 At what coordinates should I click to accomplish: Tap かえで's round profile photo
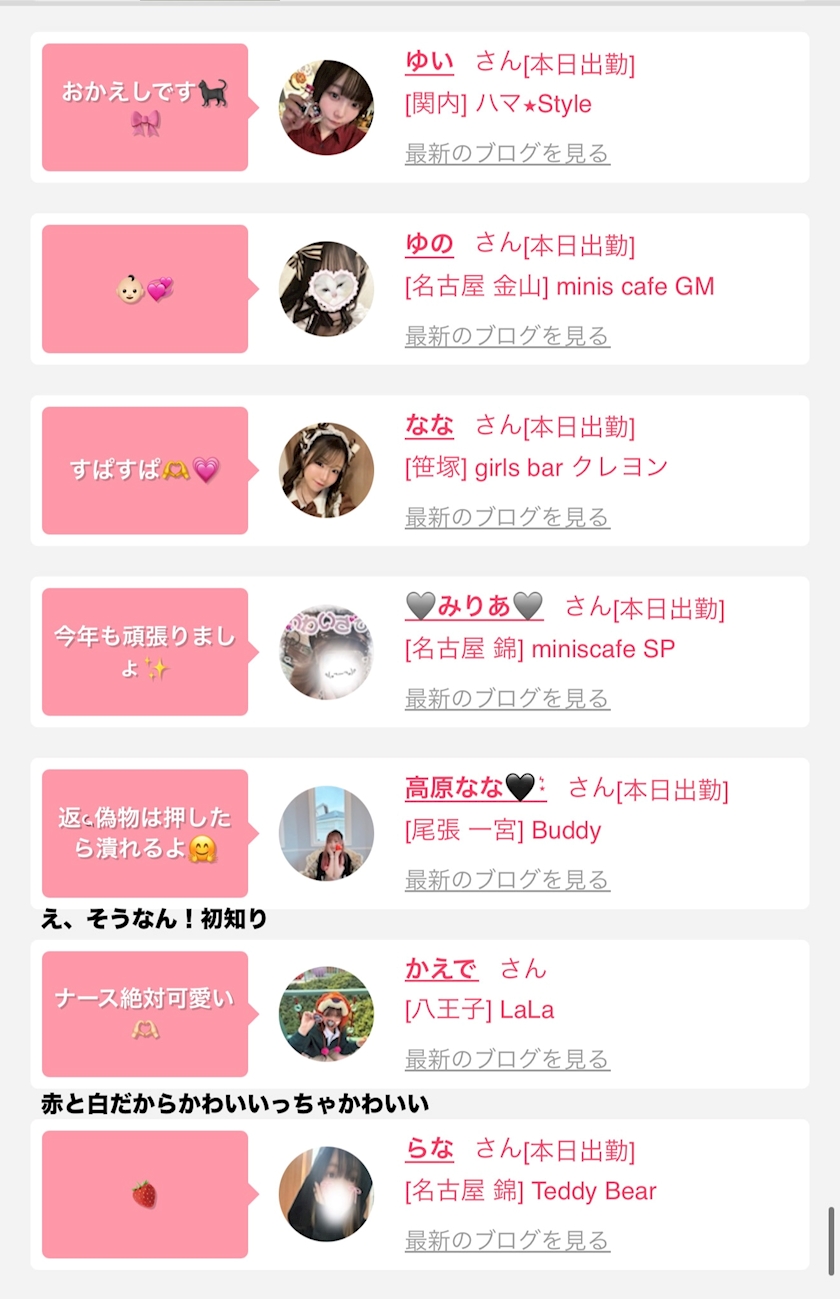coord(326,1014)
